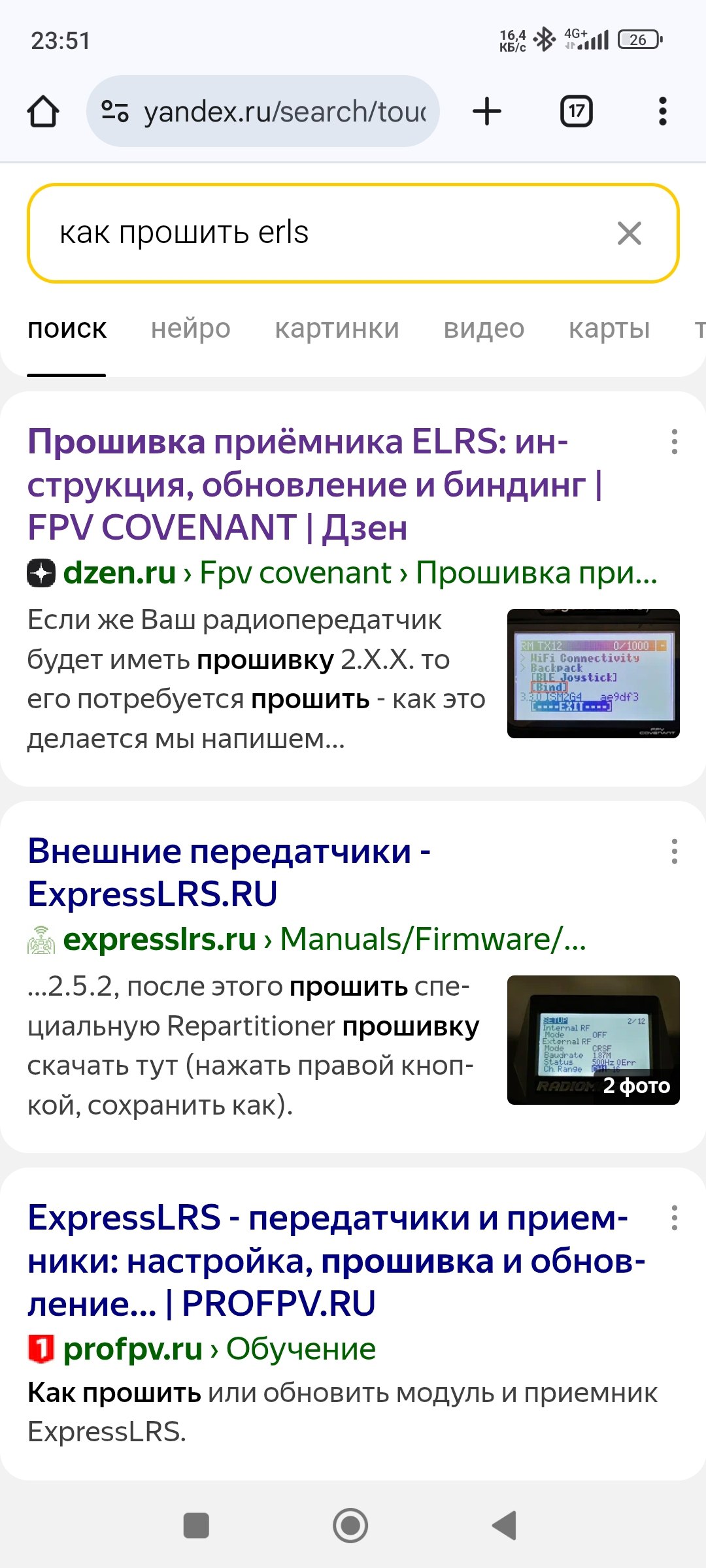Show the 17 open tabs
706x1568 pixels.
pos(576,111)
